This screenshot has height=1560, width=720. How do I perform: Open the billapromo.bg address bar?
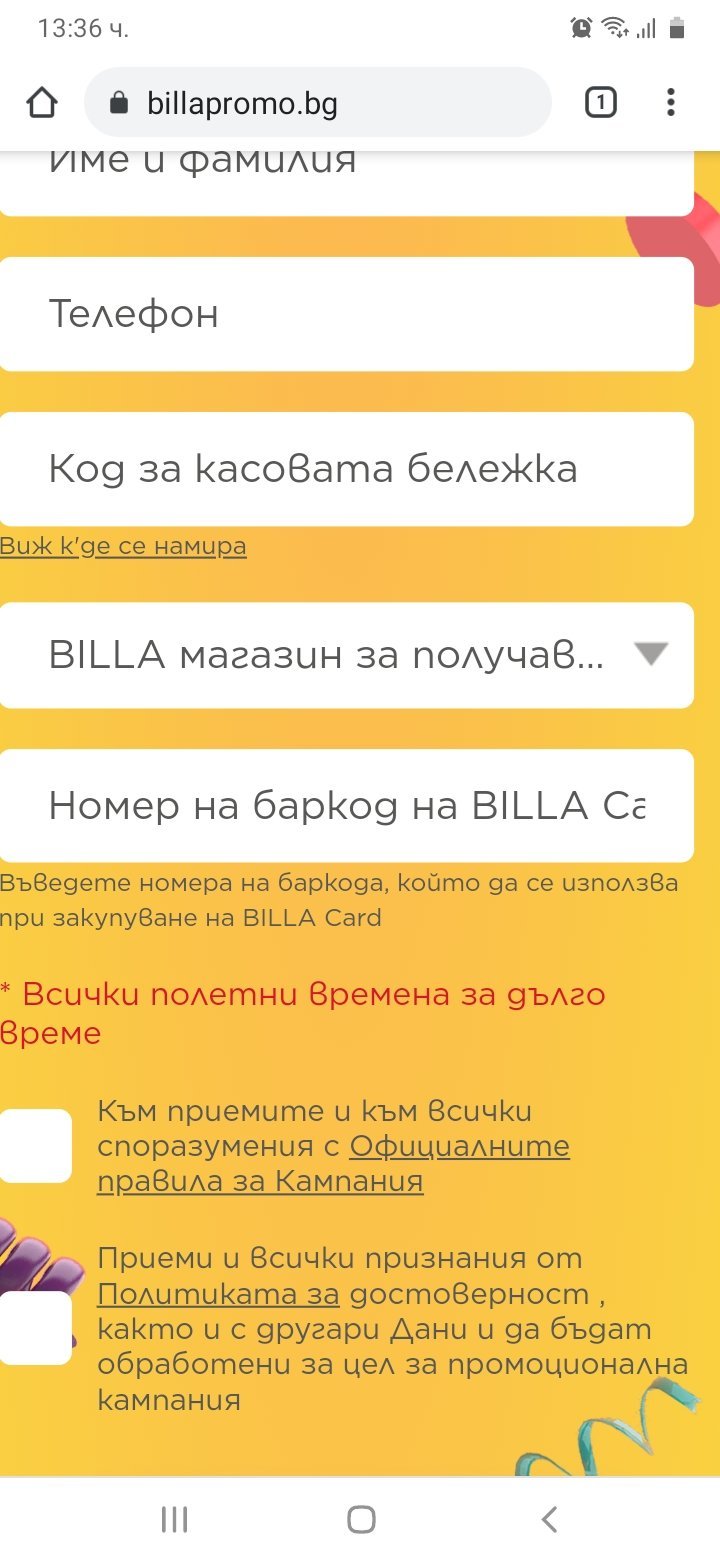coord(318,103)
